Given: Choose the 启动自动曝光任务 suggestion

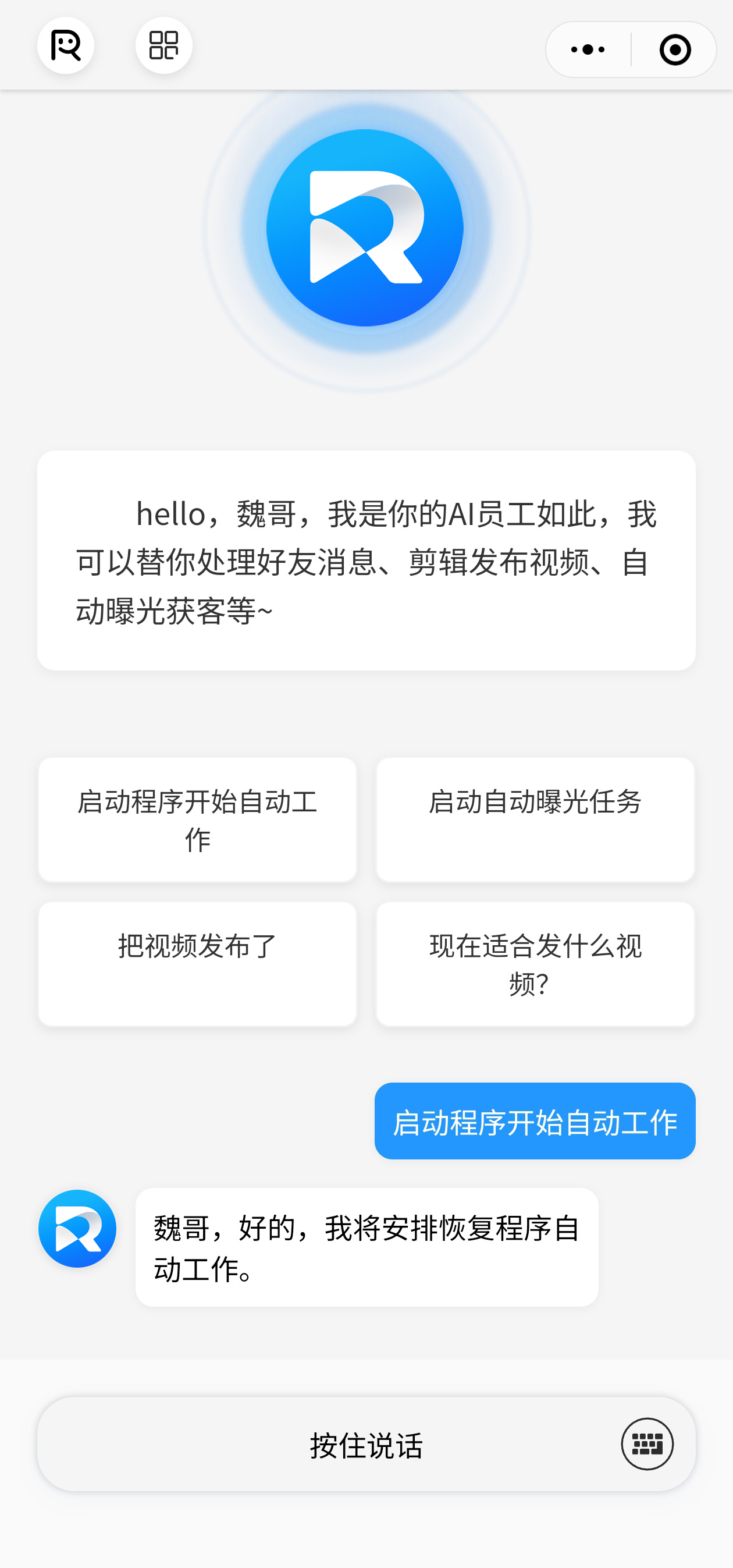Looking at the screenshot, I should (x=535, y=820).
